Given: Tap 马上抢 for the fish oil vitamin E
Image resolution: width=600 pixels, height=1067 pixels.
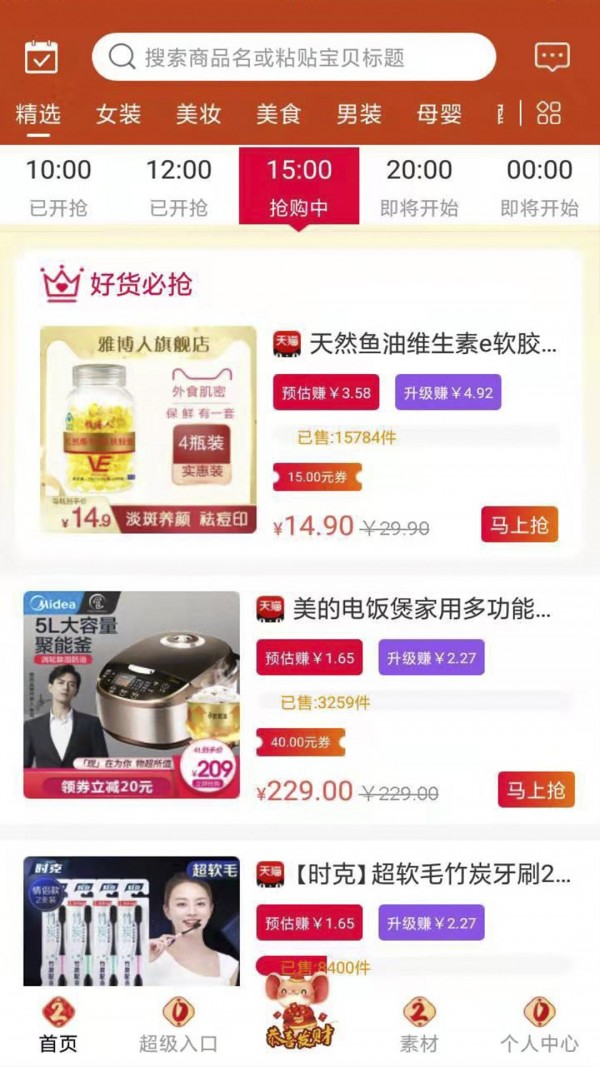Looking at the screenshot, I should coord(519,525).
